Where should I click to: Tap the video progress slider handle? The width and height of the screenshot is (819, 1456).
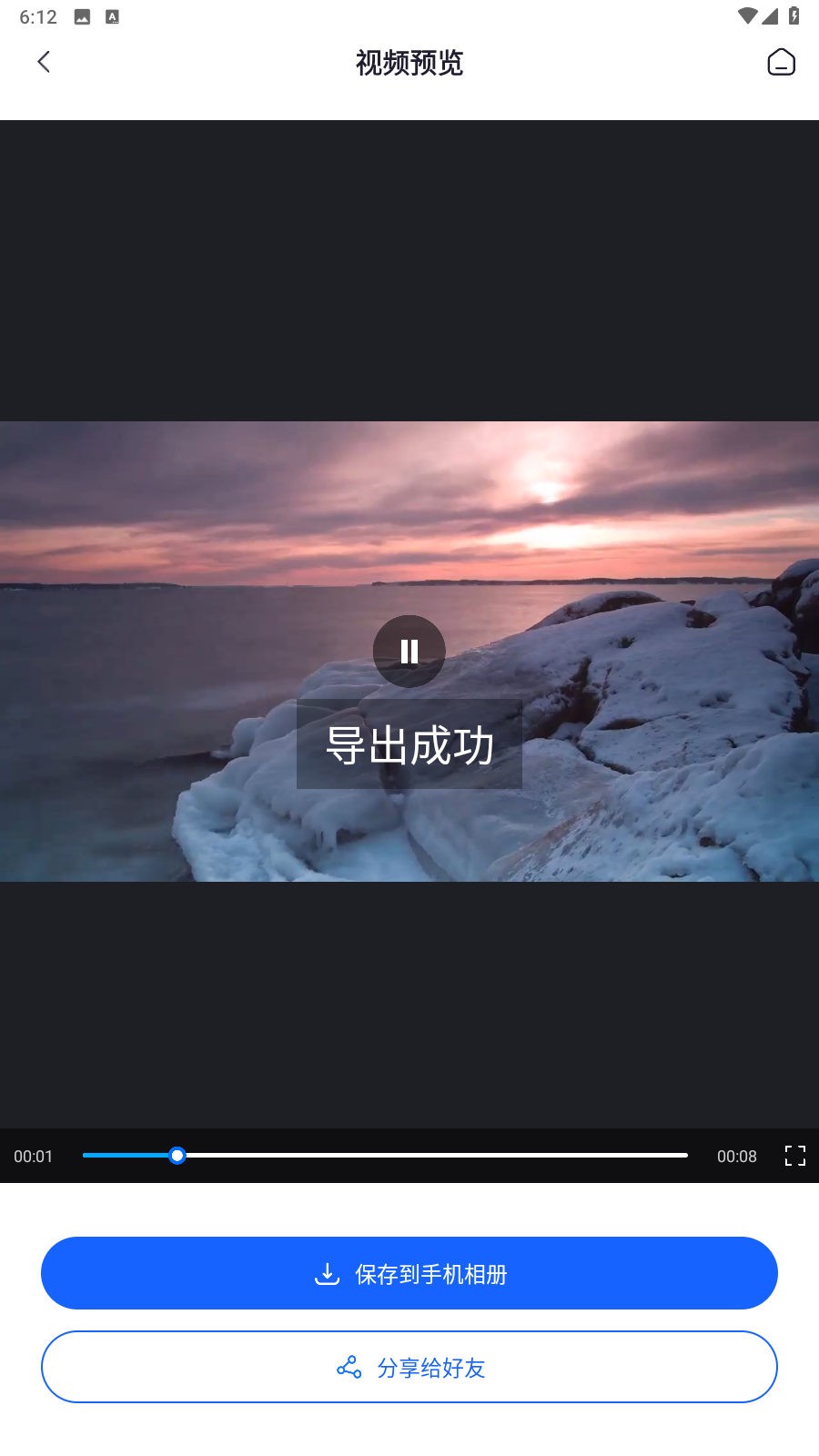pos(177,1156)
